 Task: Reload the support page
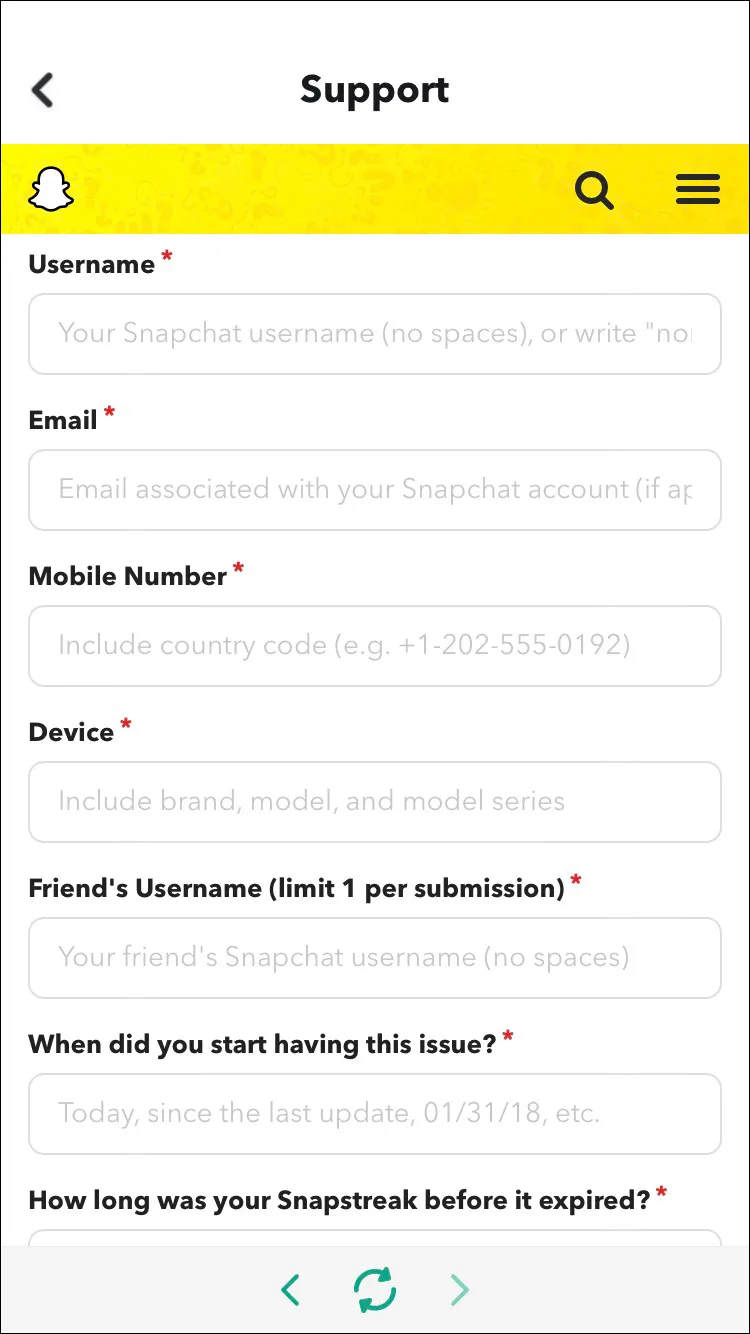[375, 1290]
